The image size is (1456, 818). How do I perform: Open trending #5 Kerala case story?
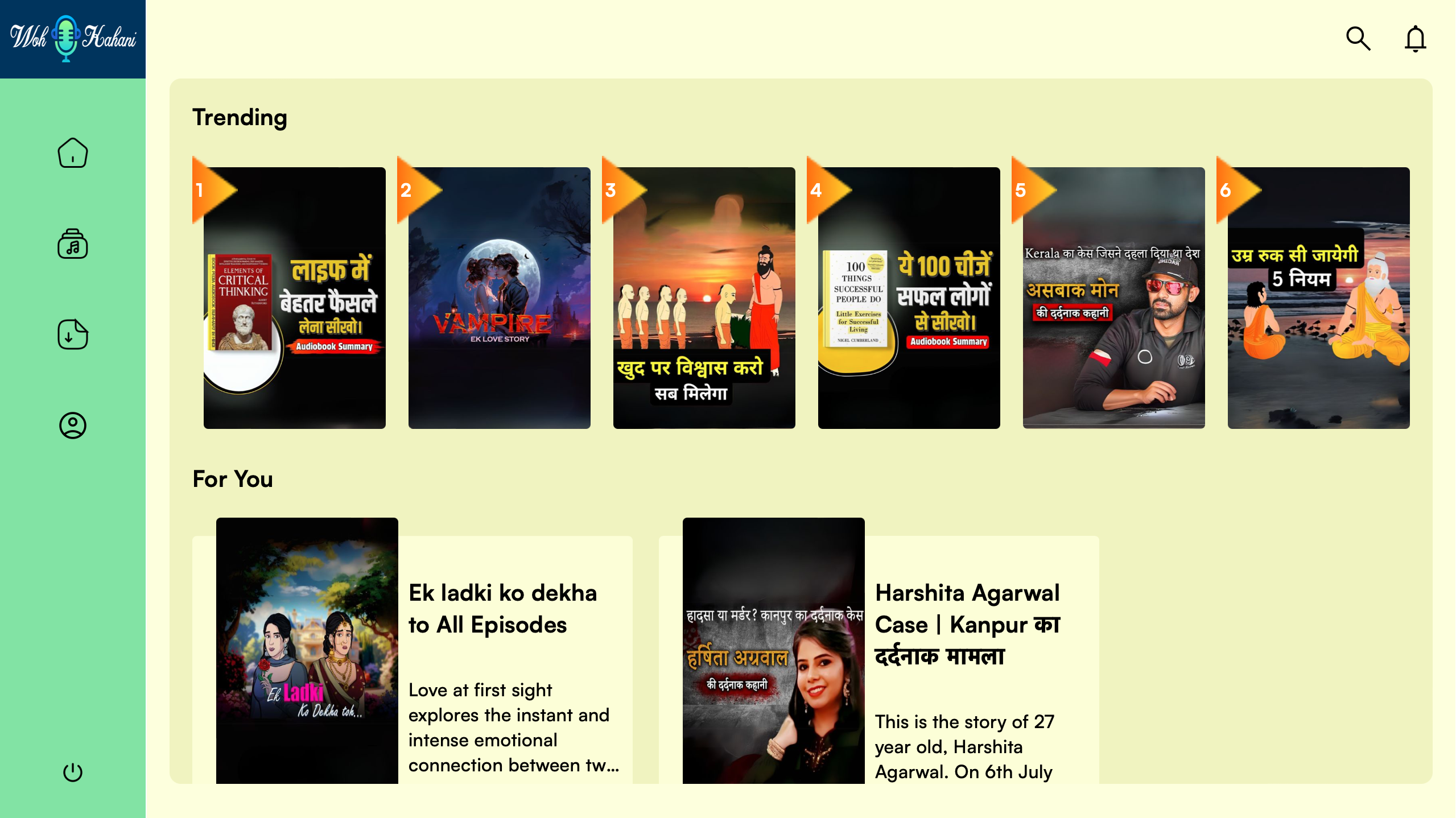point(1114,298)
